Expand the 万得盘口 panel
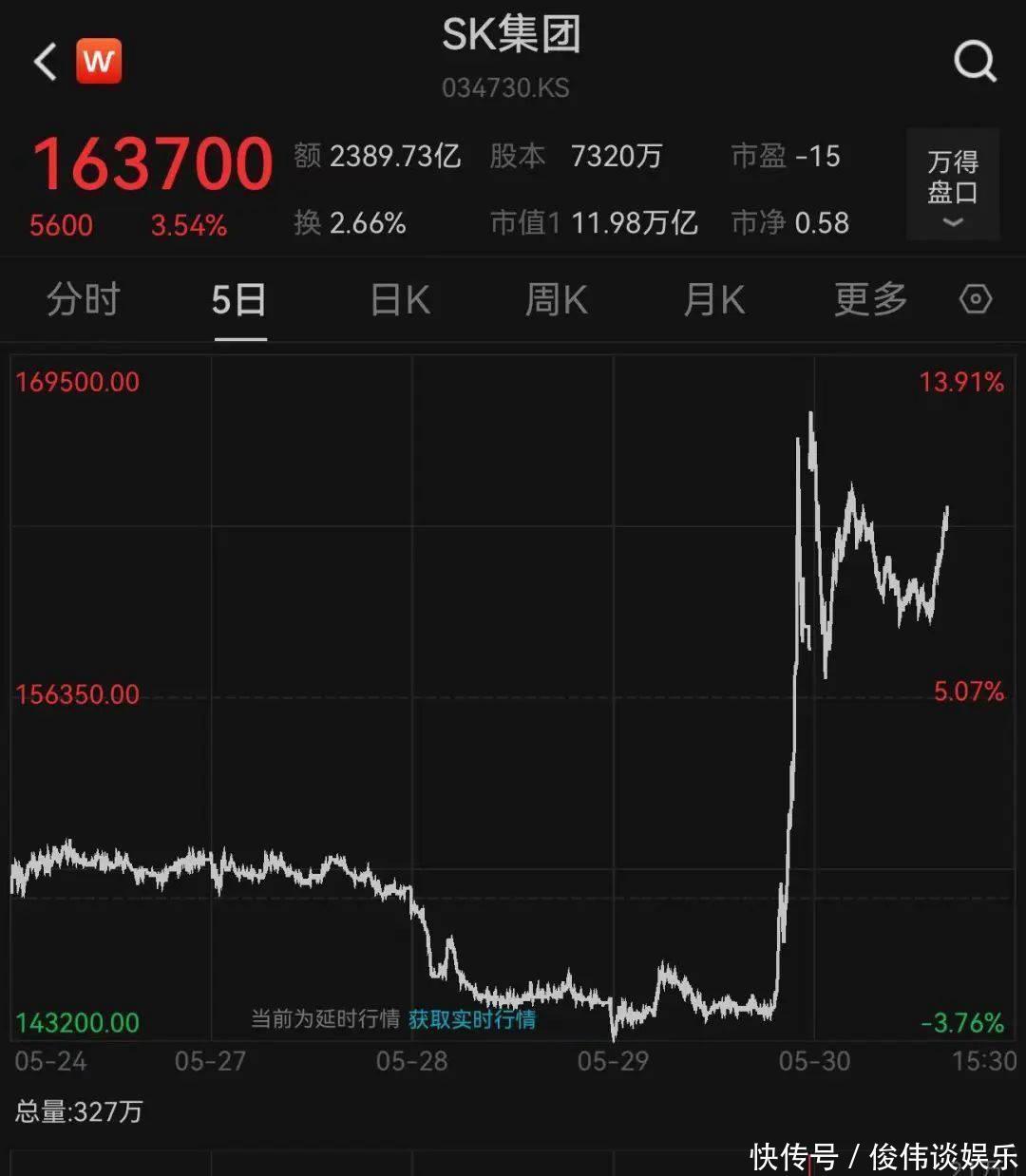 [x=952, y=185]
